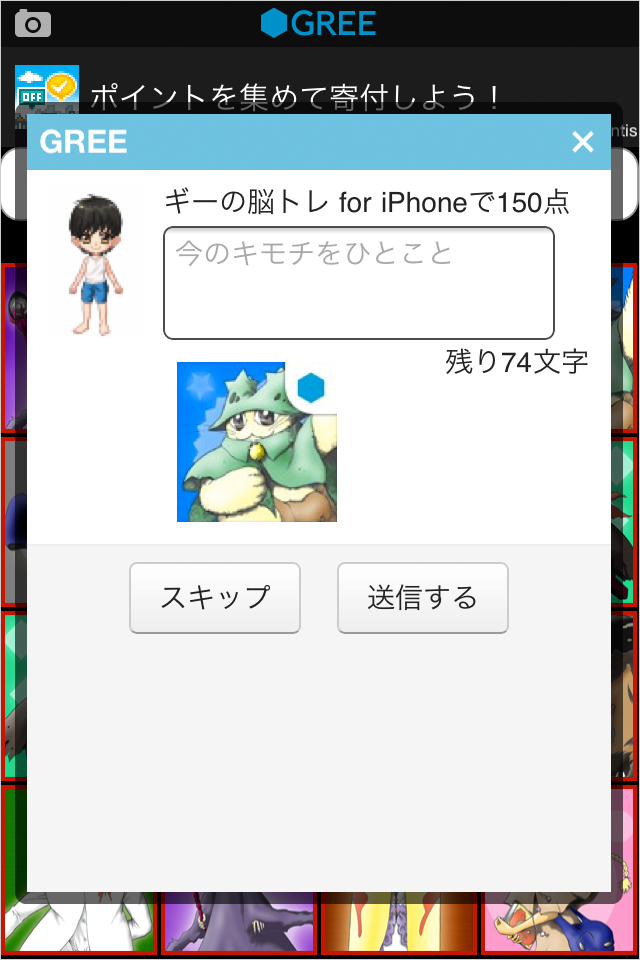Open the camera icon in header

(33, 23)
